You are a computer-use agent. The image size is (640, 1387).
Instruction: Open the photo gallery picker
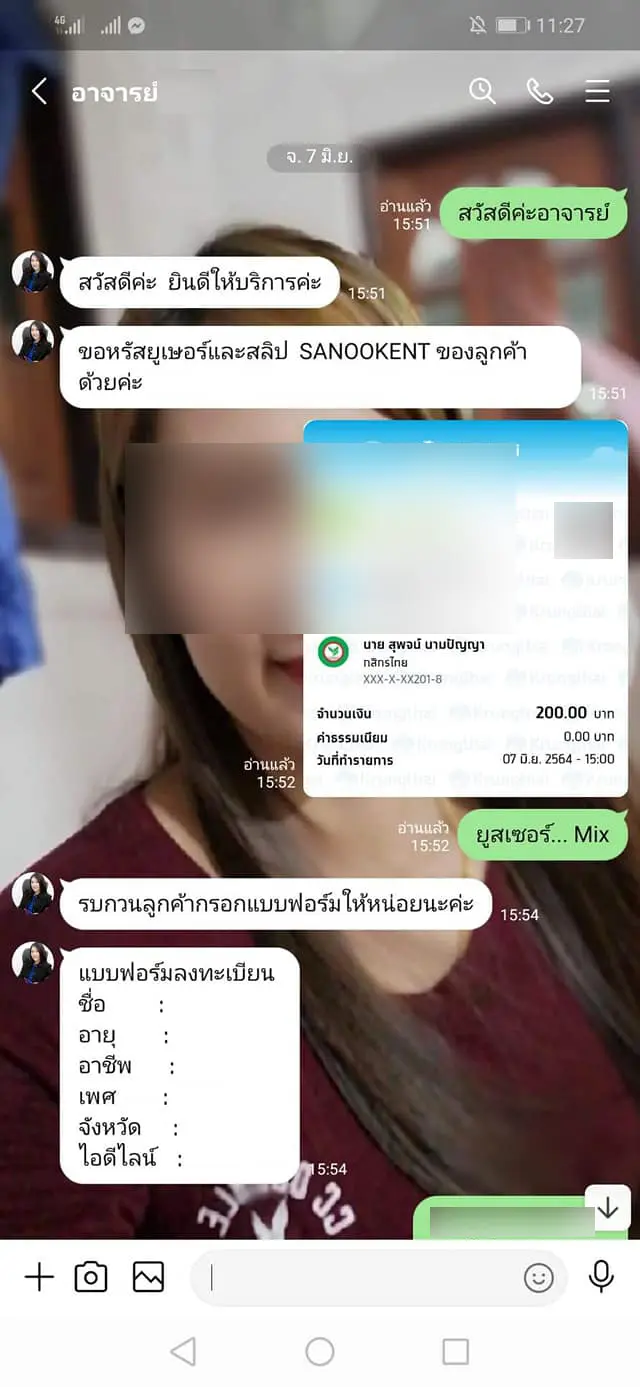148,1277
